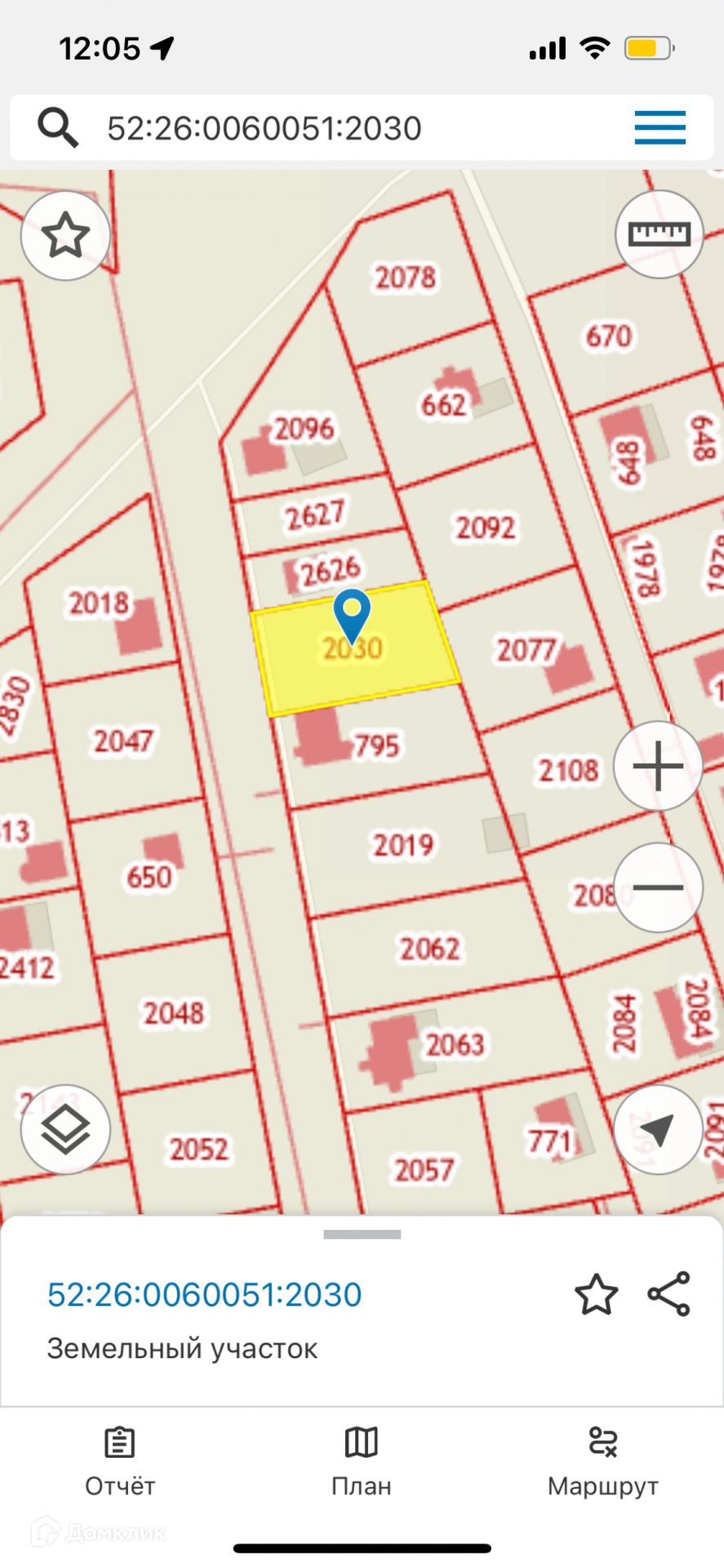The image size is (724, 1568).
Task: Activate the ruler measuring tool
Action: [659, 235]
